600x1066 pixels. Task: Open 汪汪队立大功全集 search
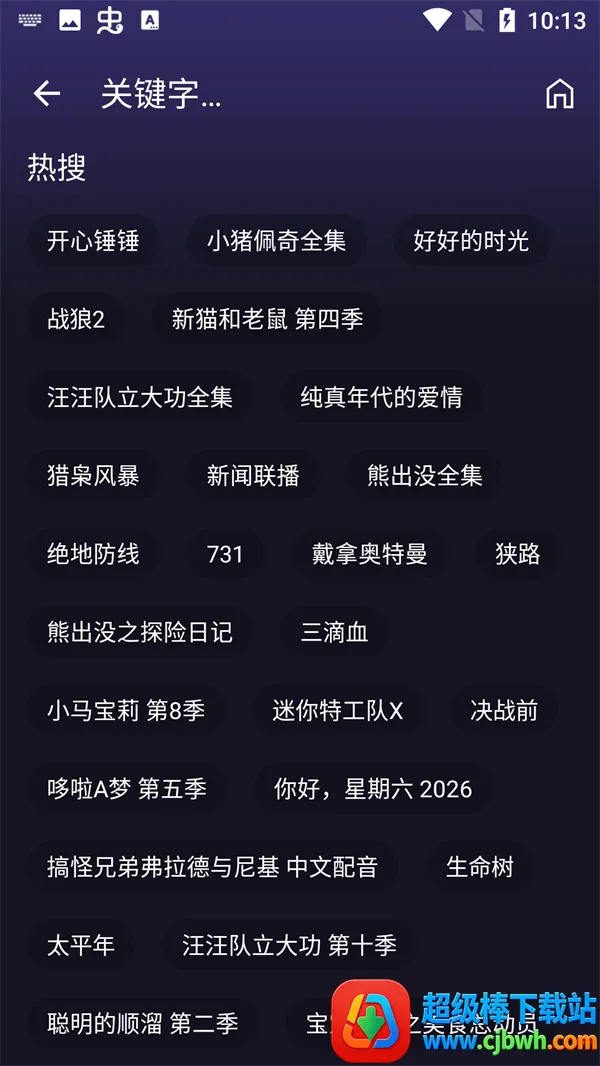coord(140,397)
